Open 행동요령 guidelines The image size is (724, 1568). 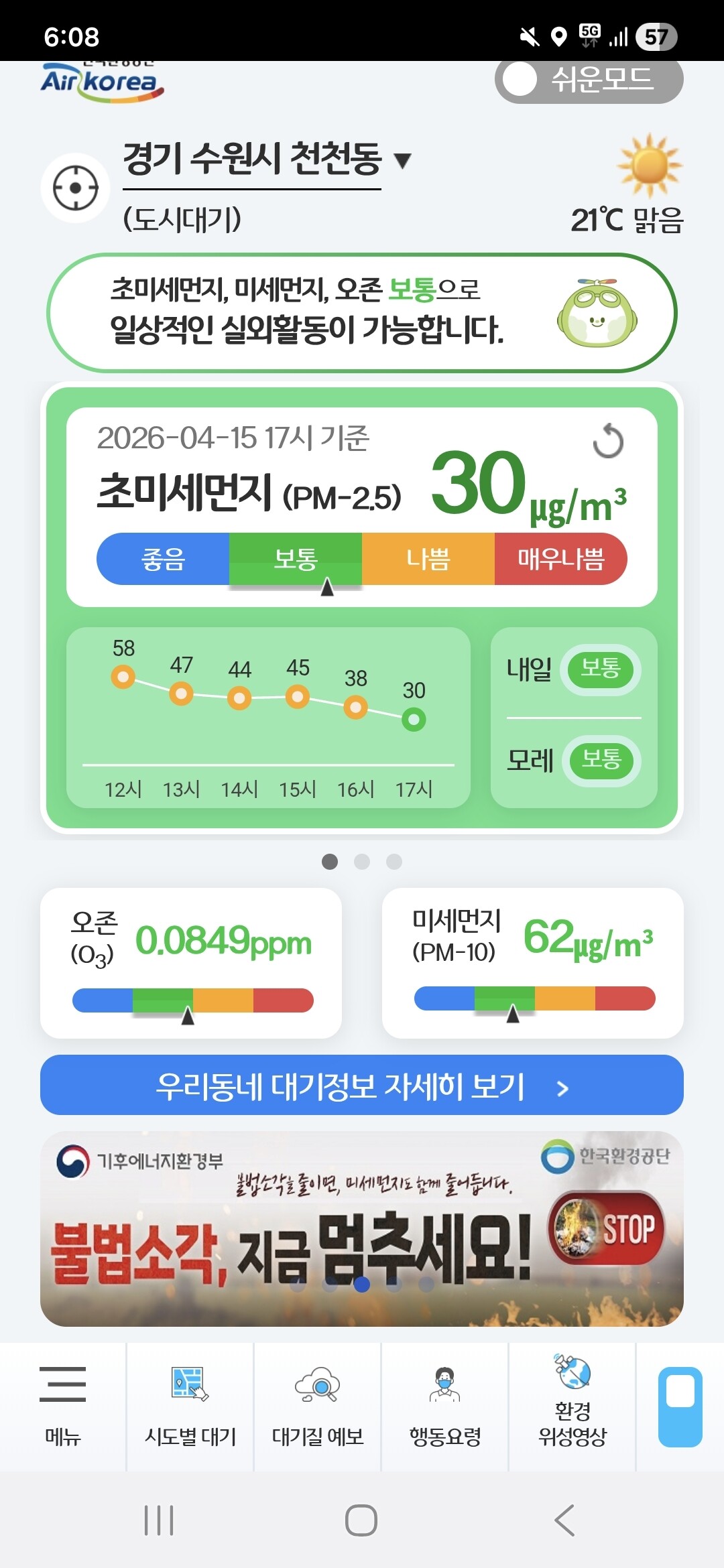445,1406
